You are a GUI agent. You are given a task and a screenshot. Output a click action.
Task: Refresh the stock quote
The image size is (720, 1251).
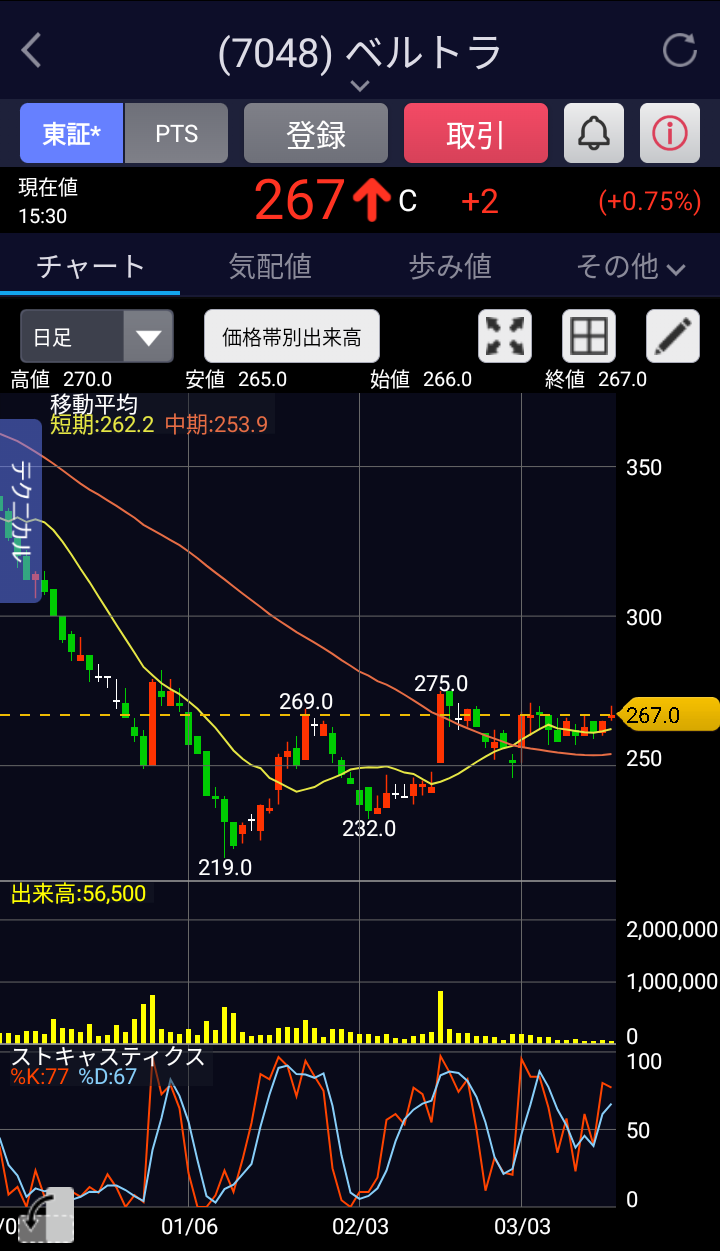(x=680, y=50)
